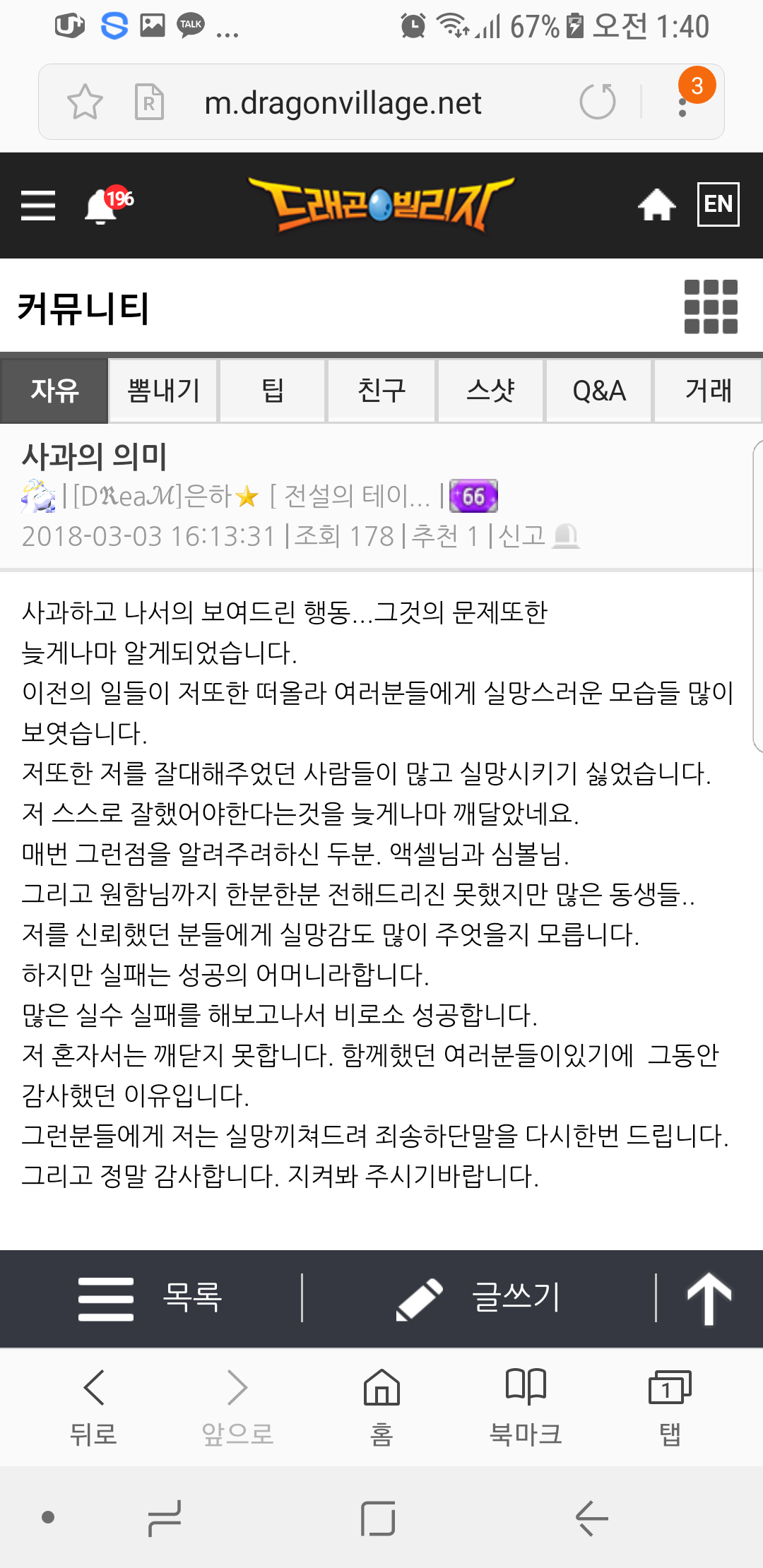Open the Q&A tab
This screenshot has height=1568, width=763.
coord(599,391)
